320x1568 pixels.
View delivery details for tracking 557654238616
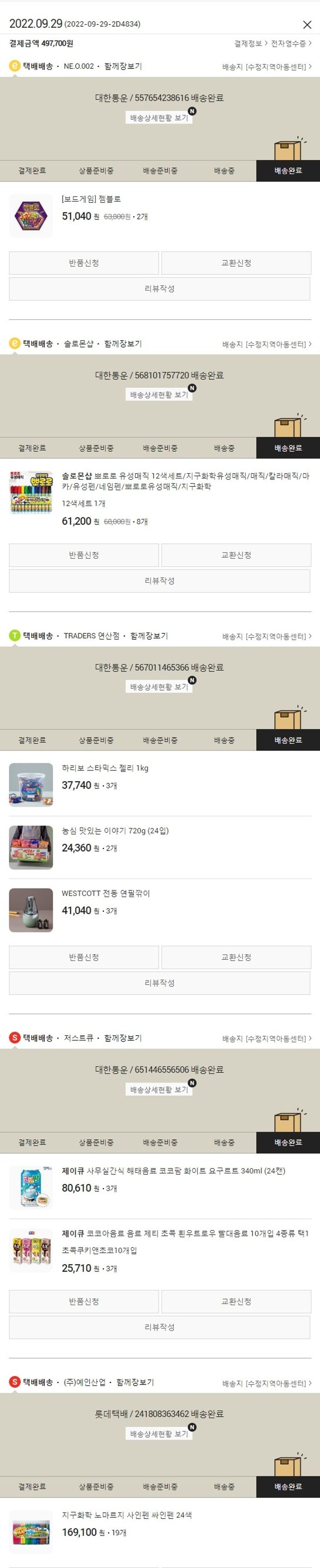pyautogui.click(x=160, y=118)
